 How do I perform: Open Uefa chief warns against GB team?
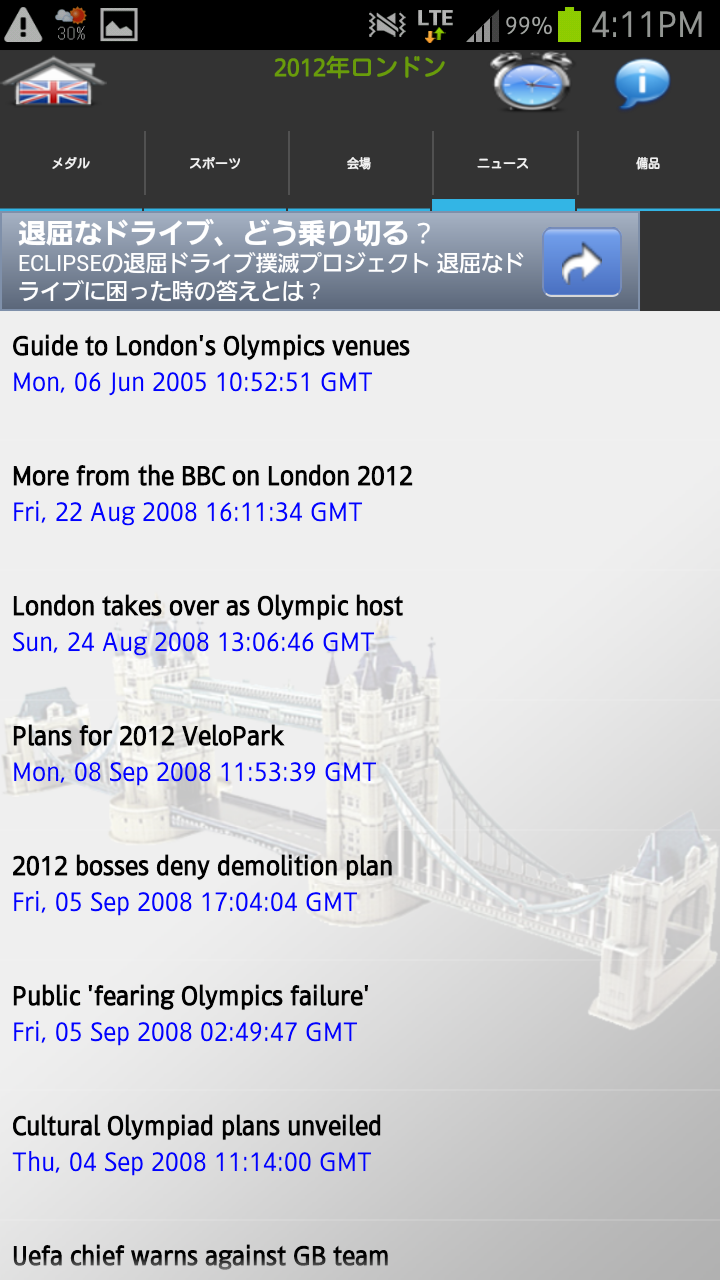[360, 1251]
